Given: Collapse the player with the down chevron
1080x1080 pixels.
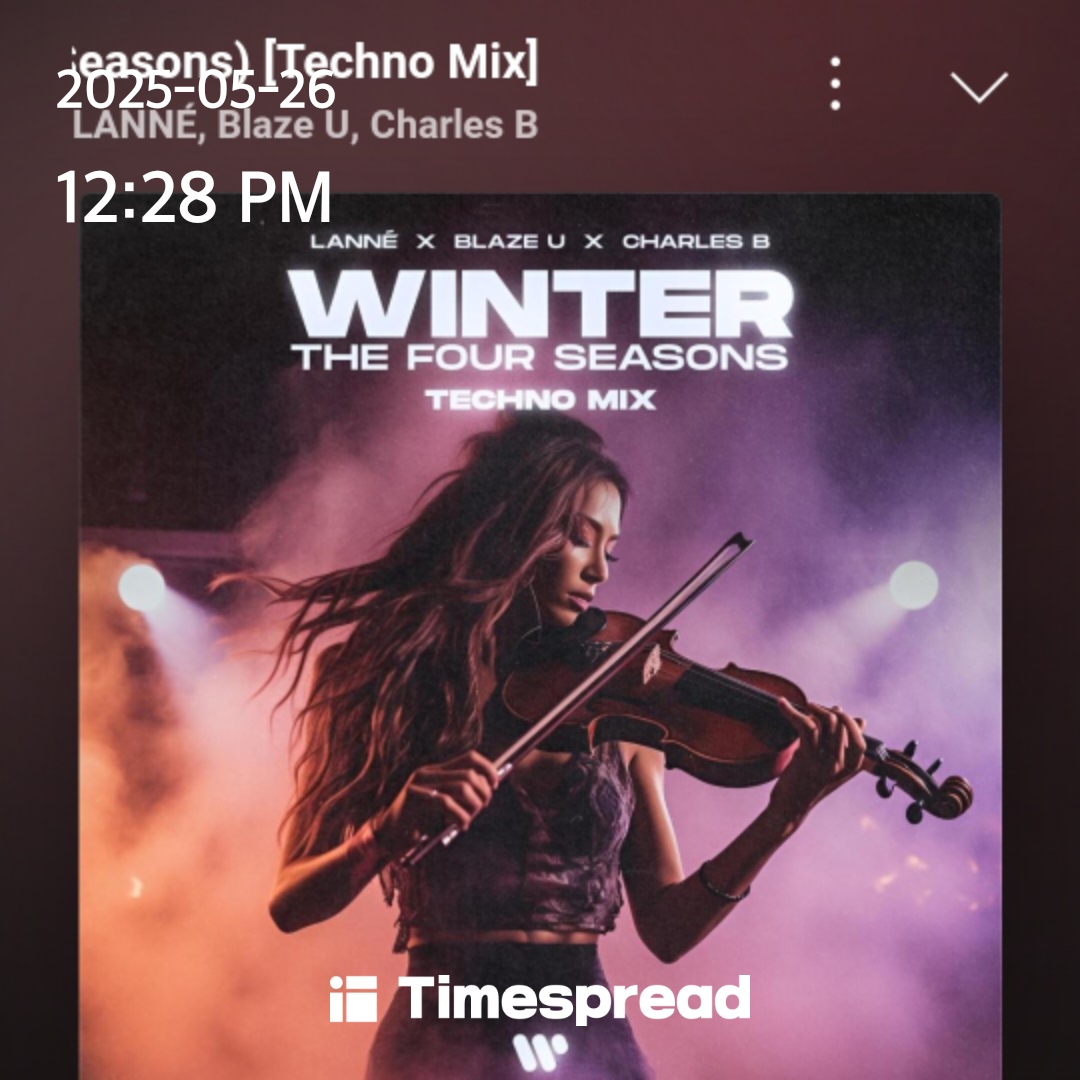Looking at the screenshot, I should pos(978,87).
